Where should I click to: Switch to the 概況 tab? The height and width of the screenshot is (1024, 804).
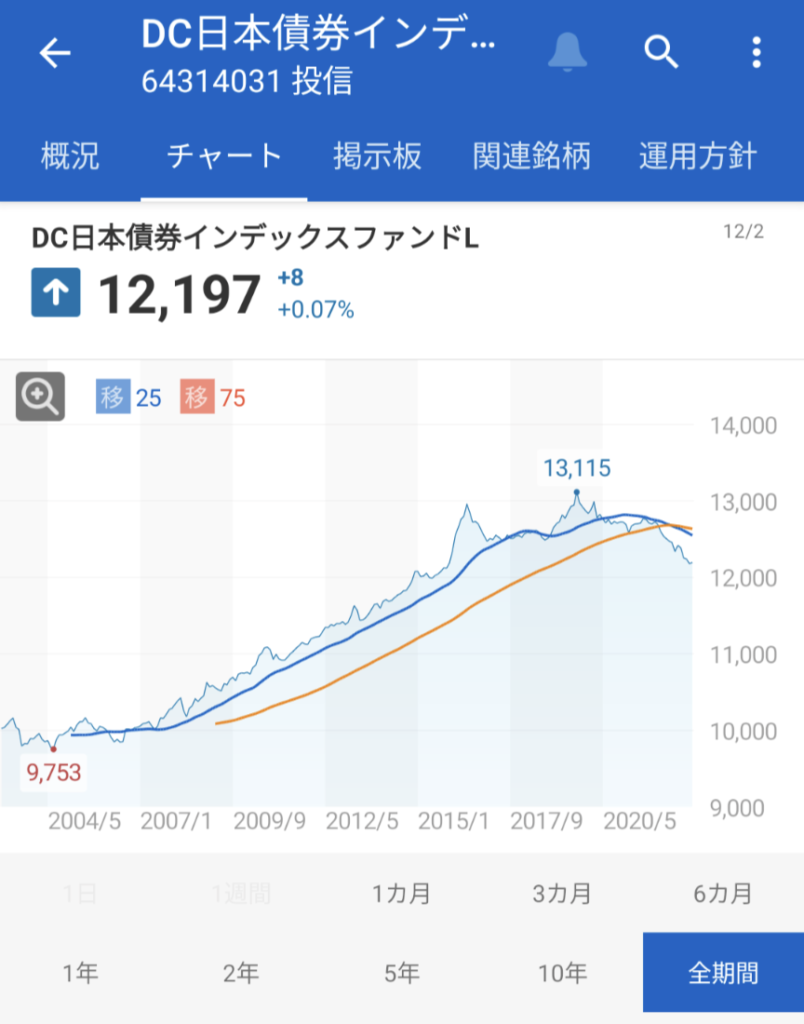pos(70,157)
